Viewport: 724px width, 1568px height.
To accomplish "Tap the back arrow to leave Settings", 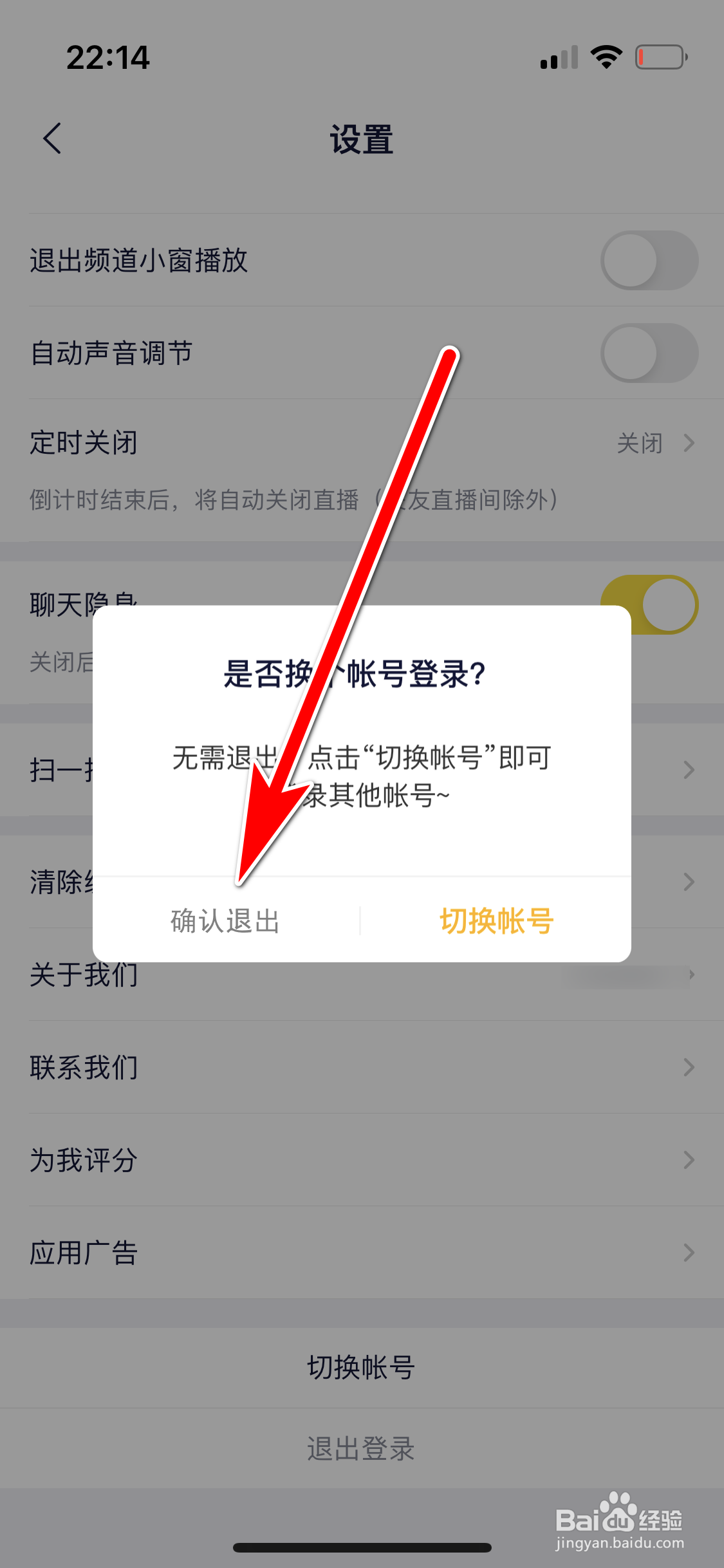I will pyautogui.click(x=50, y=138).
